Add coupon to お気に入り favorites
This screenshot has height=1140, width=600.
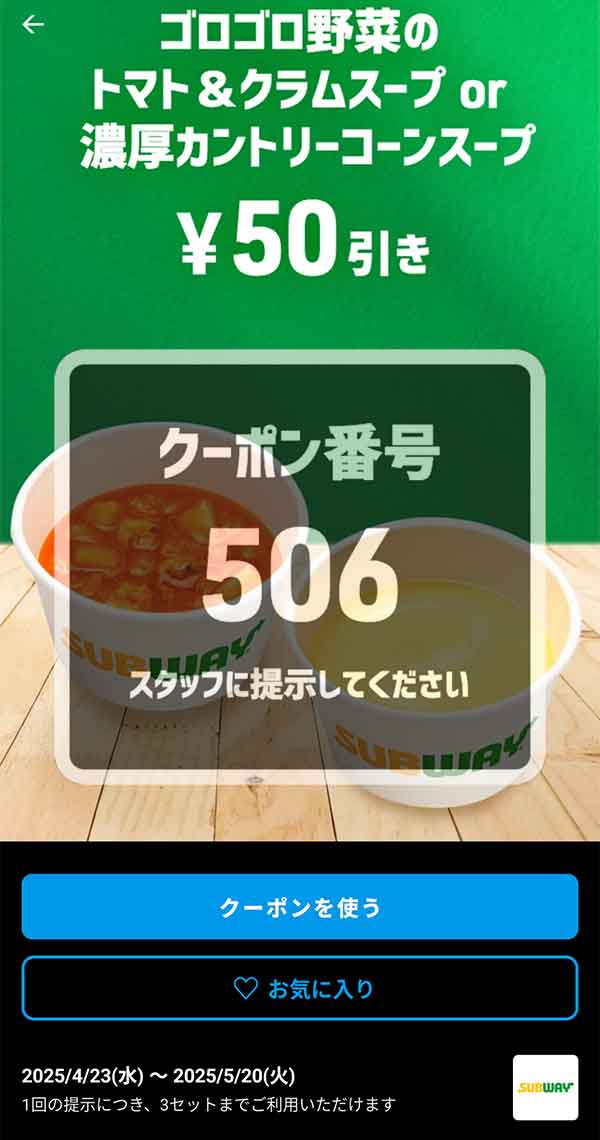[x=300, y=988]
